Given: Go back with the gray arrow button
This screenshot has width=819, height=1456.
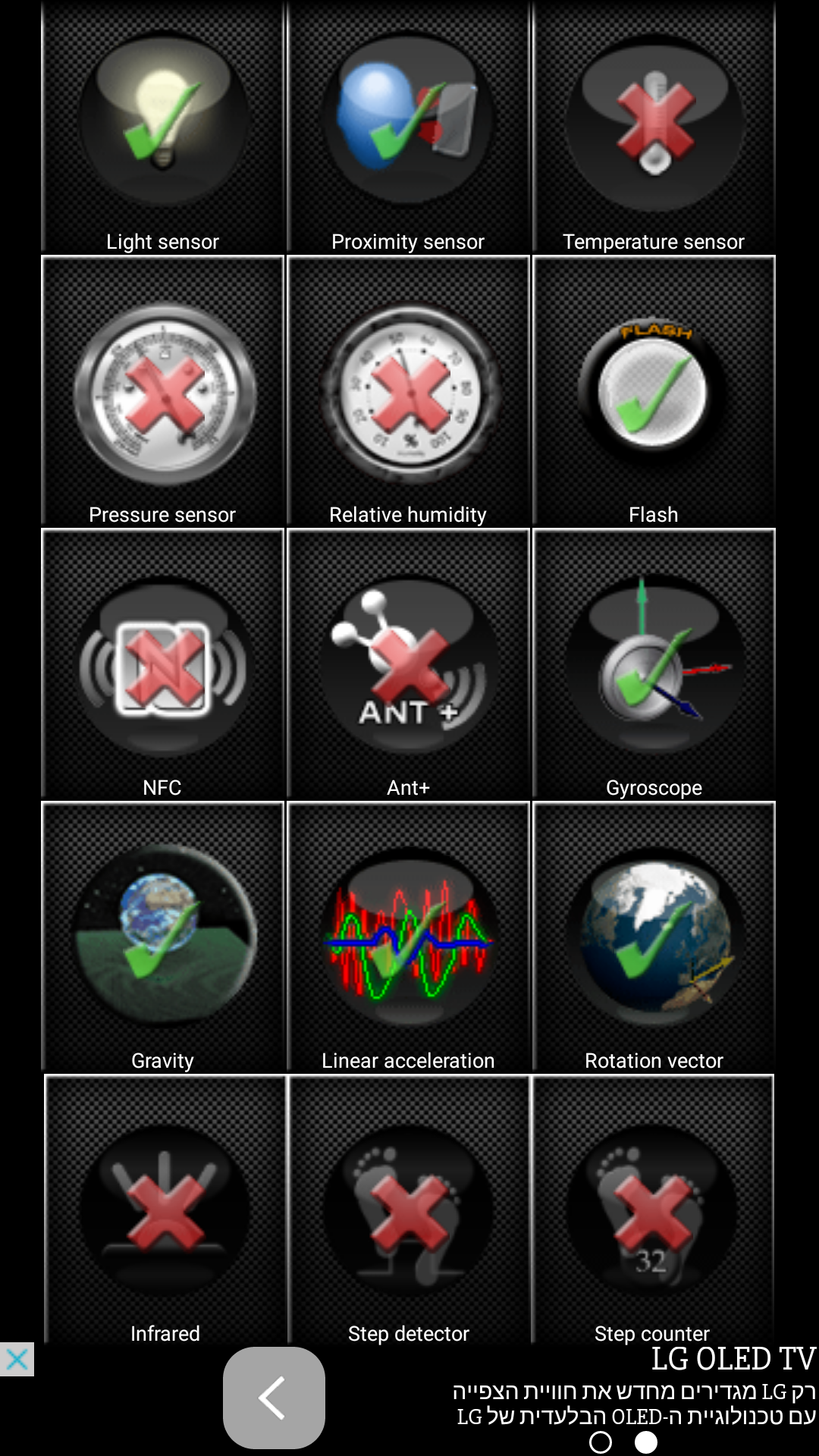Looking at the screenshot, I should click(274, 1398).
